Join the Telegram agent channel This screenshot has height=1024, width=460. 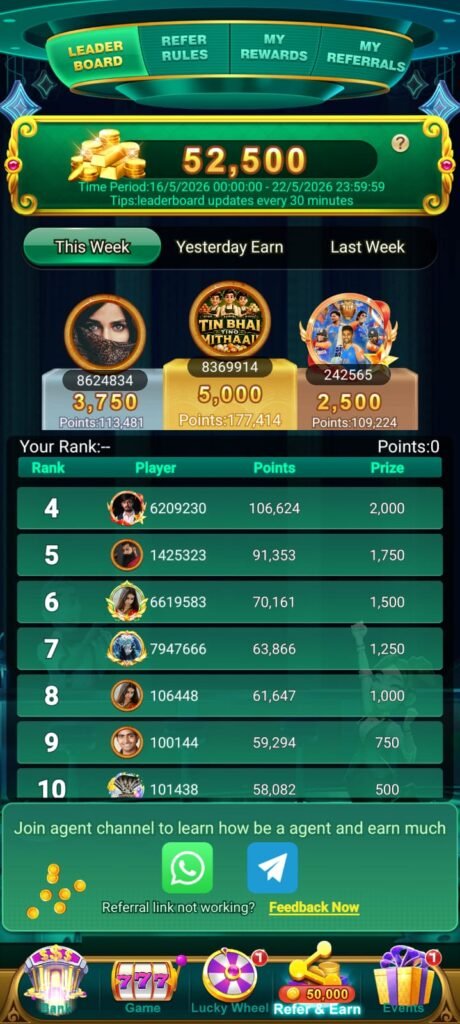coord(272,867)
